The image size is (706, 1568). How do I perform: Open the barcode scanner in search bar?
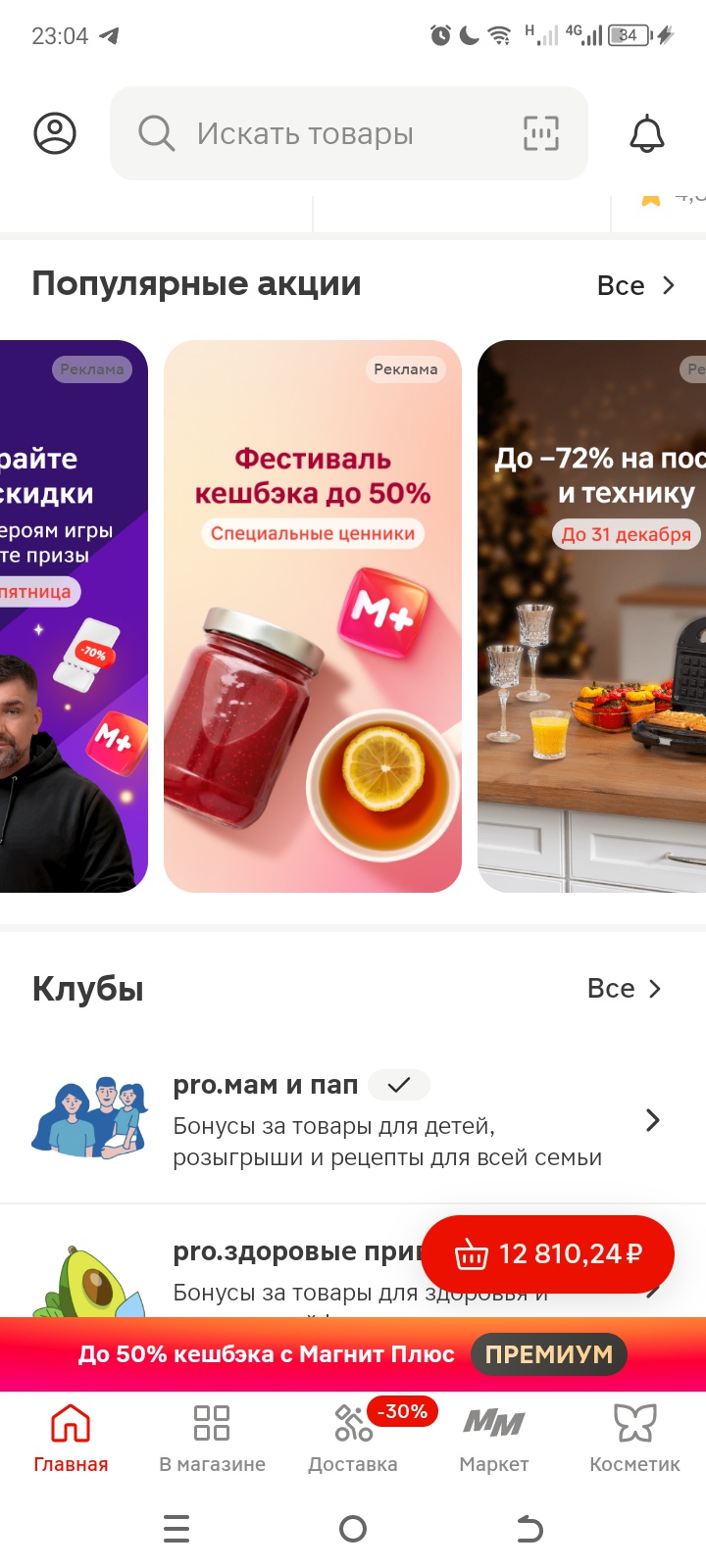pos(540,133)
